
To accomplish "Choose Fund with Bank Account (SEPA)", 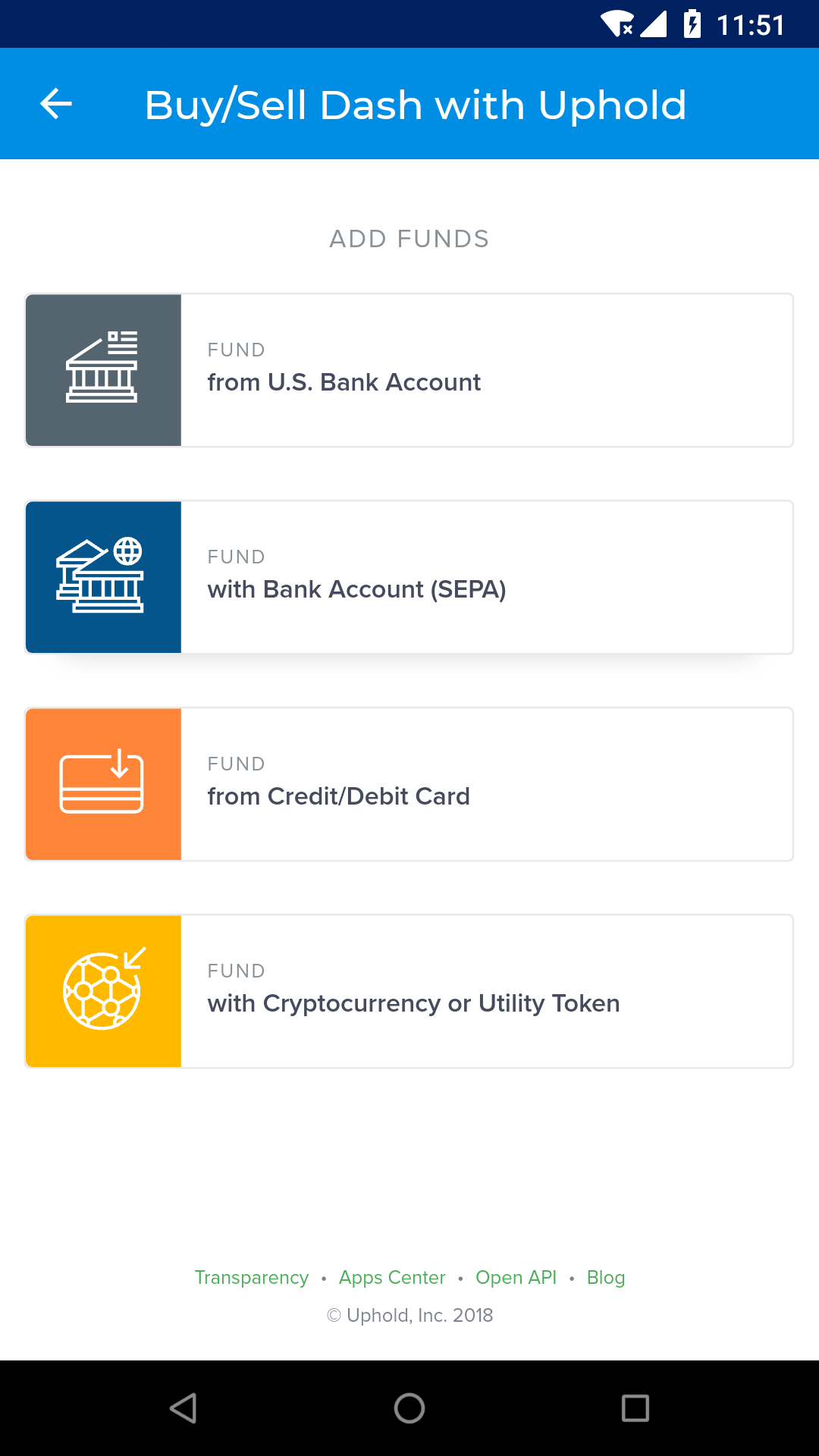I will point(409,577).
